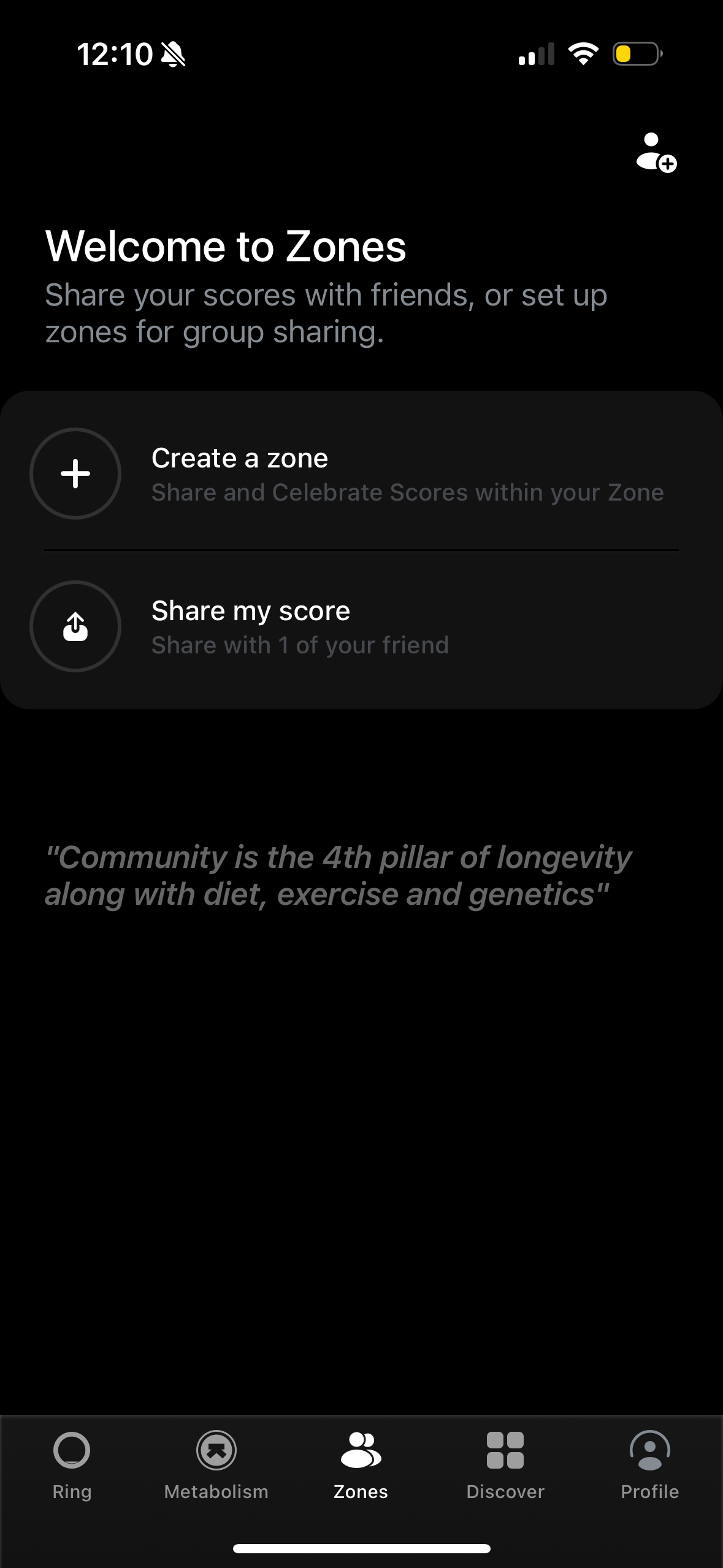This screenshot has width=723, height=1568.
Task: Open Share my score option
Action: pos(361,626)
